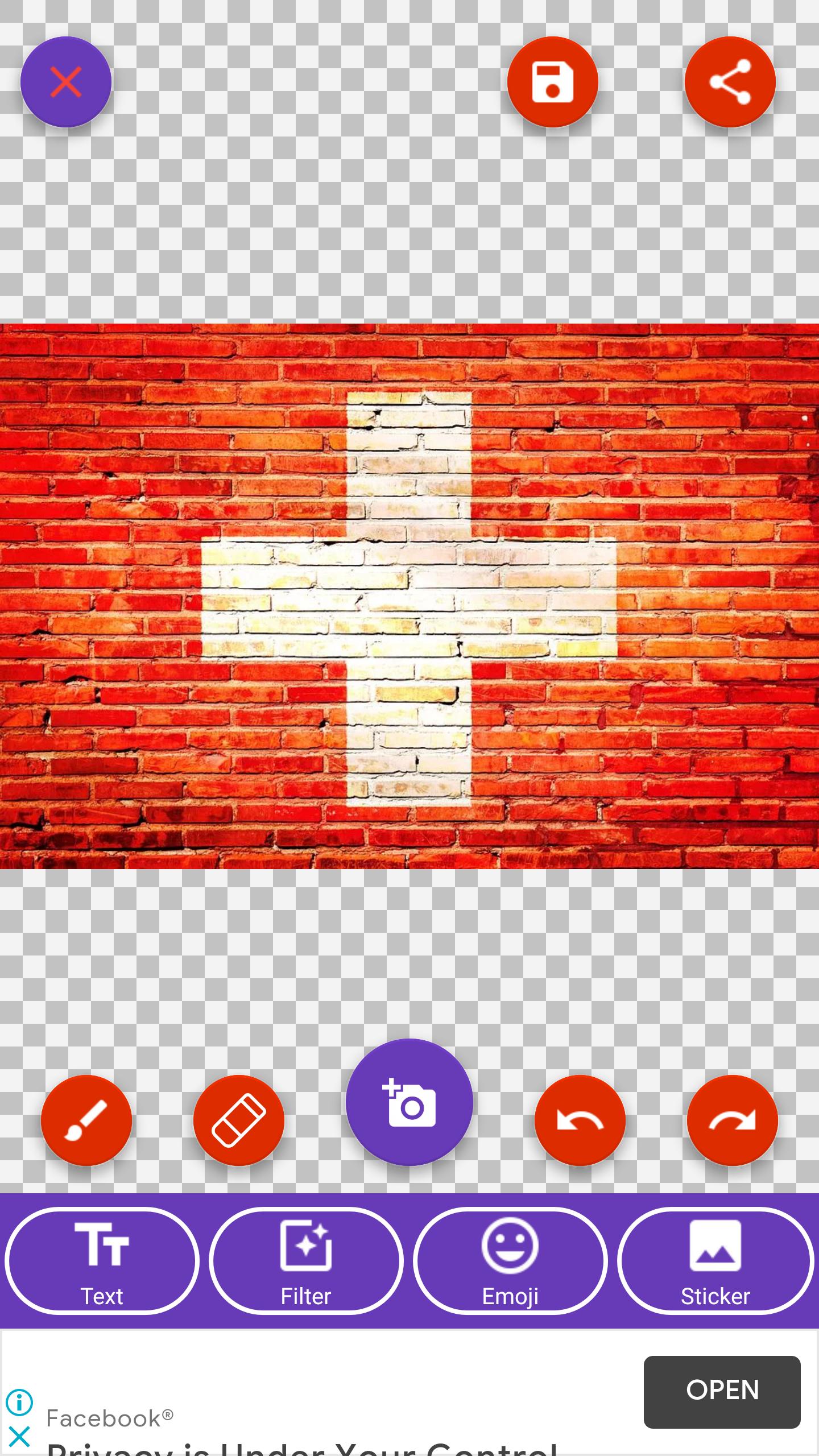819x1456 pixels.
Task: Open the Text tool
Action: click(102, 1261)
